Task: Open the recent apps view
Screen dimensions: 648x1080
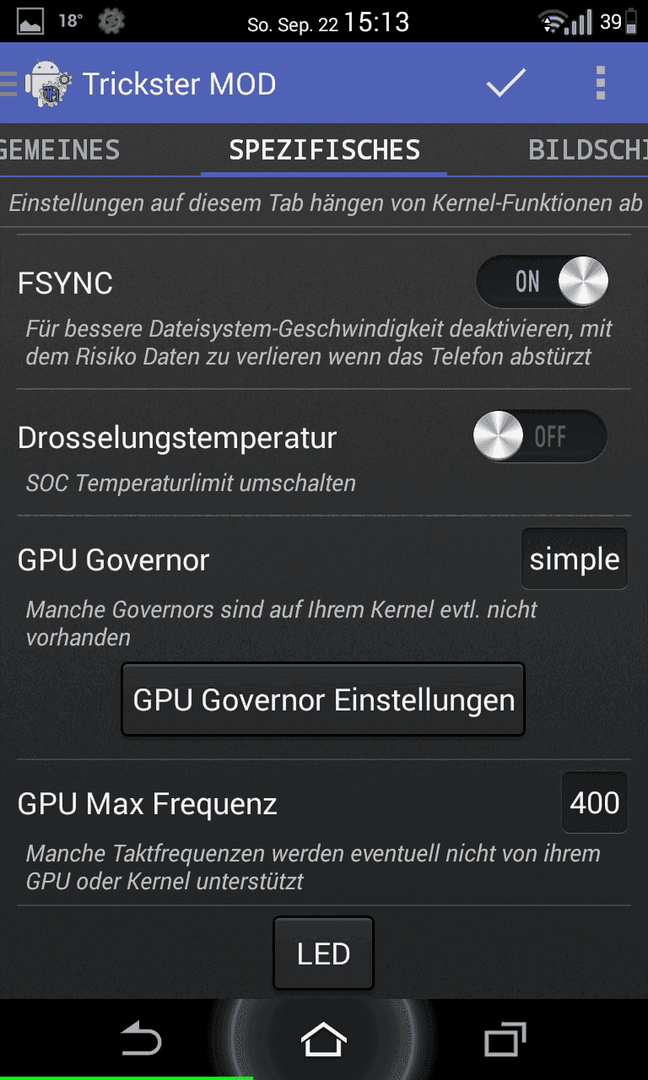Action: click(505, 1039)
